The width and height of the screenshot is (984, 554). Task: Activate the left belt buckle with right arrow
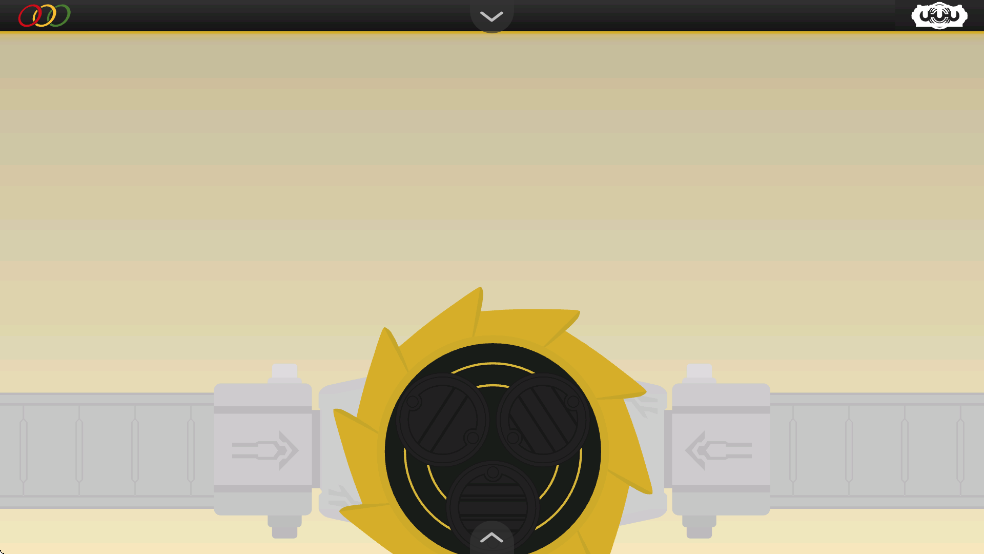click(263, 449)
